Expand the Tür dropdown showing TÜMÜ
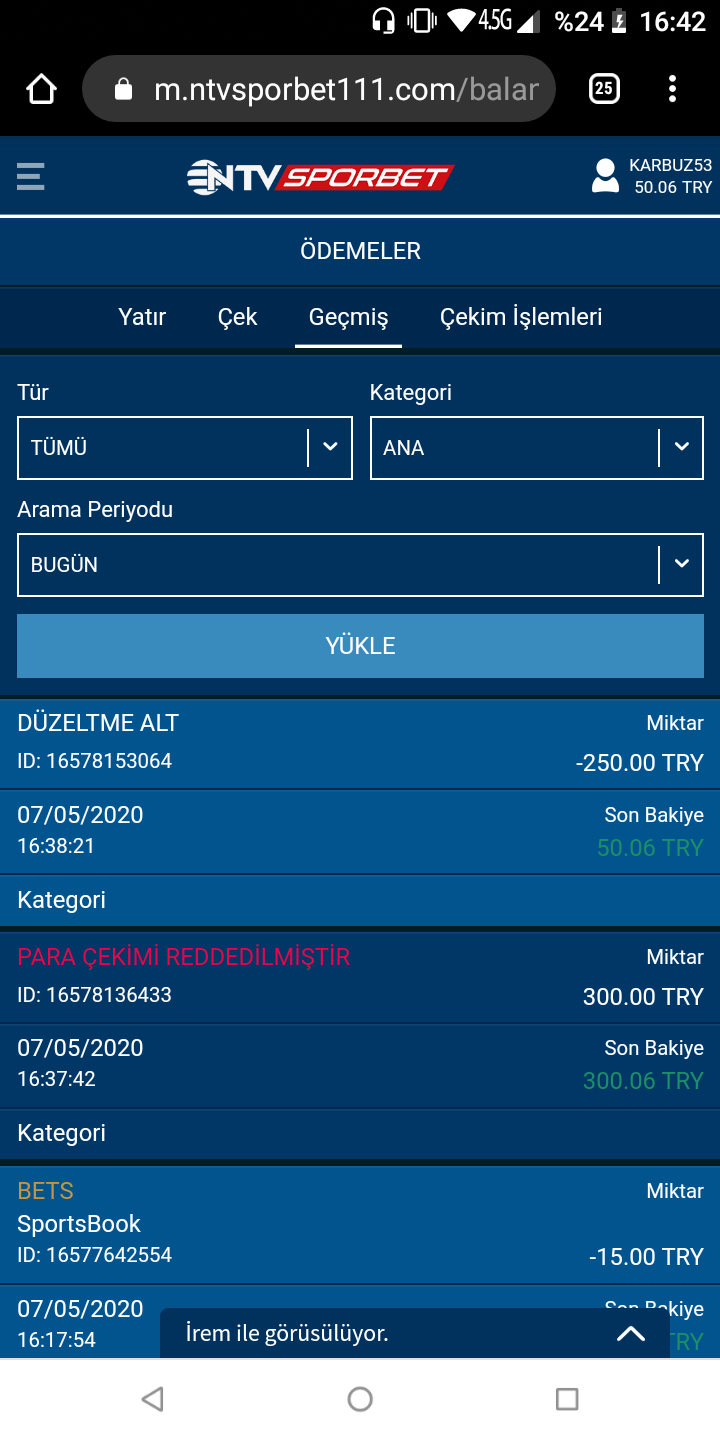The height and width of the screenshot is (1440, 720). pyautogui.click(x=185, y=448)
